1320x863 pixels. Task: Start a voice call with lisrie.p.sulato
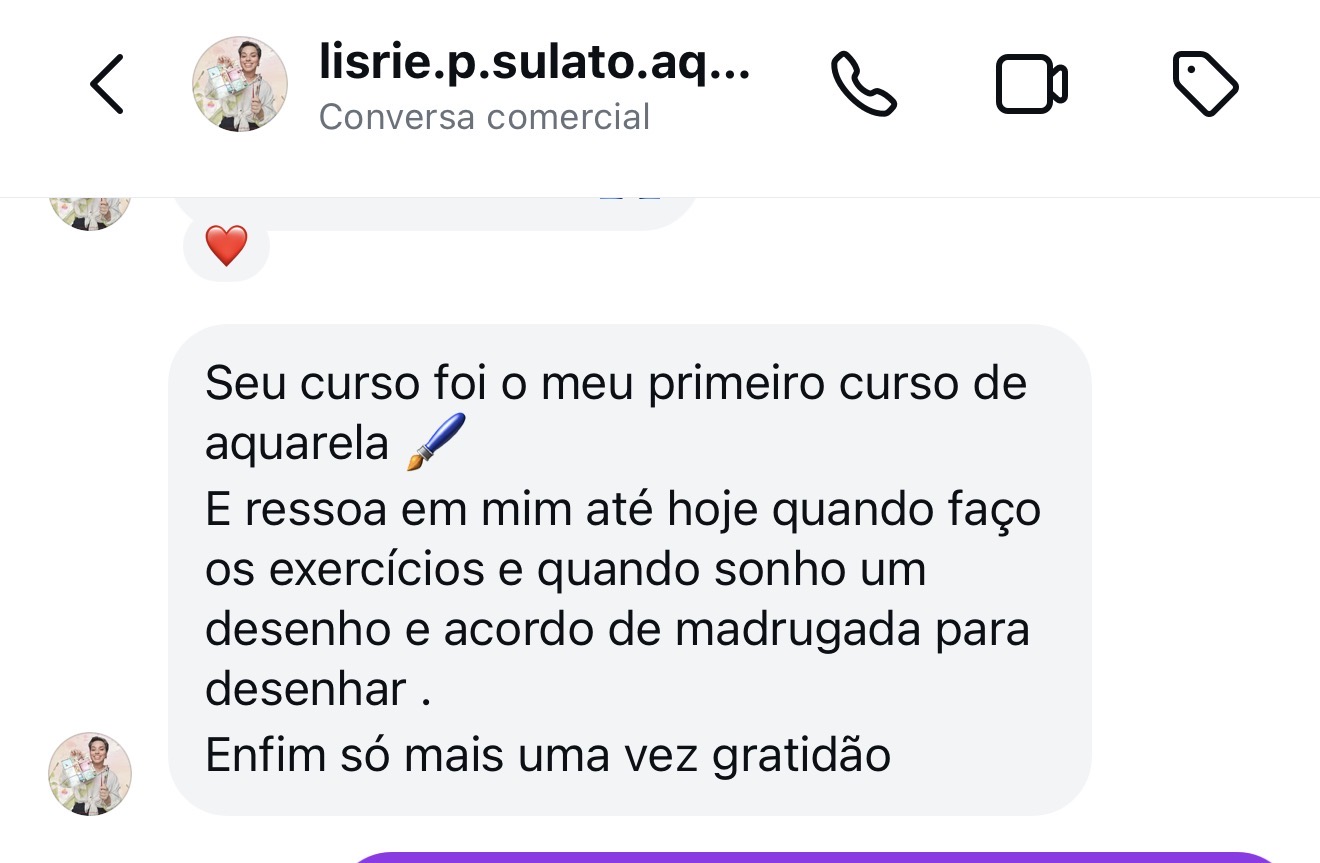coord(864,84)
